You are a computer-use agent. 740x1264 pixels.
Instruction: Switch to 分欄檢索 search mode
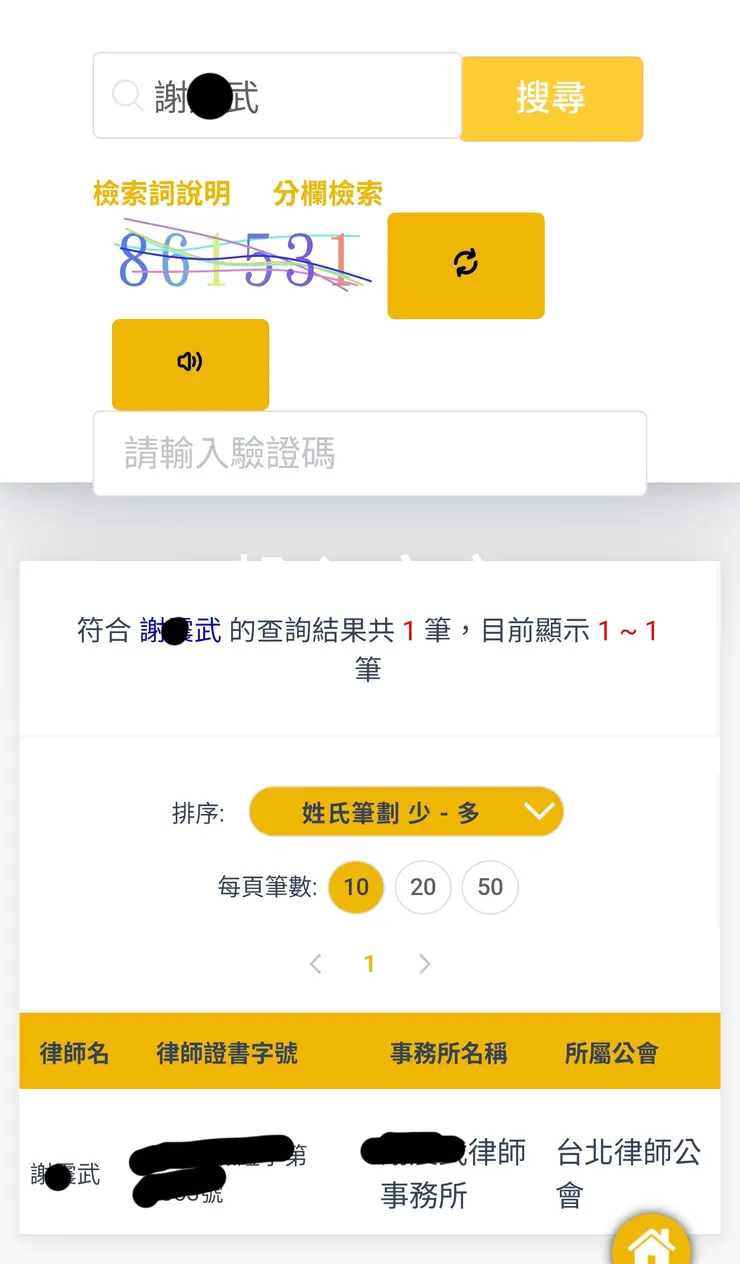327,192
